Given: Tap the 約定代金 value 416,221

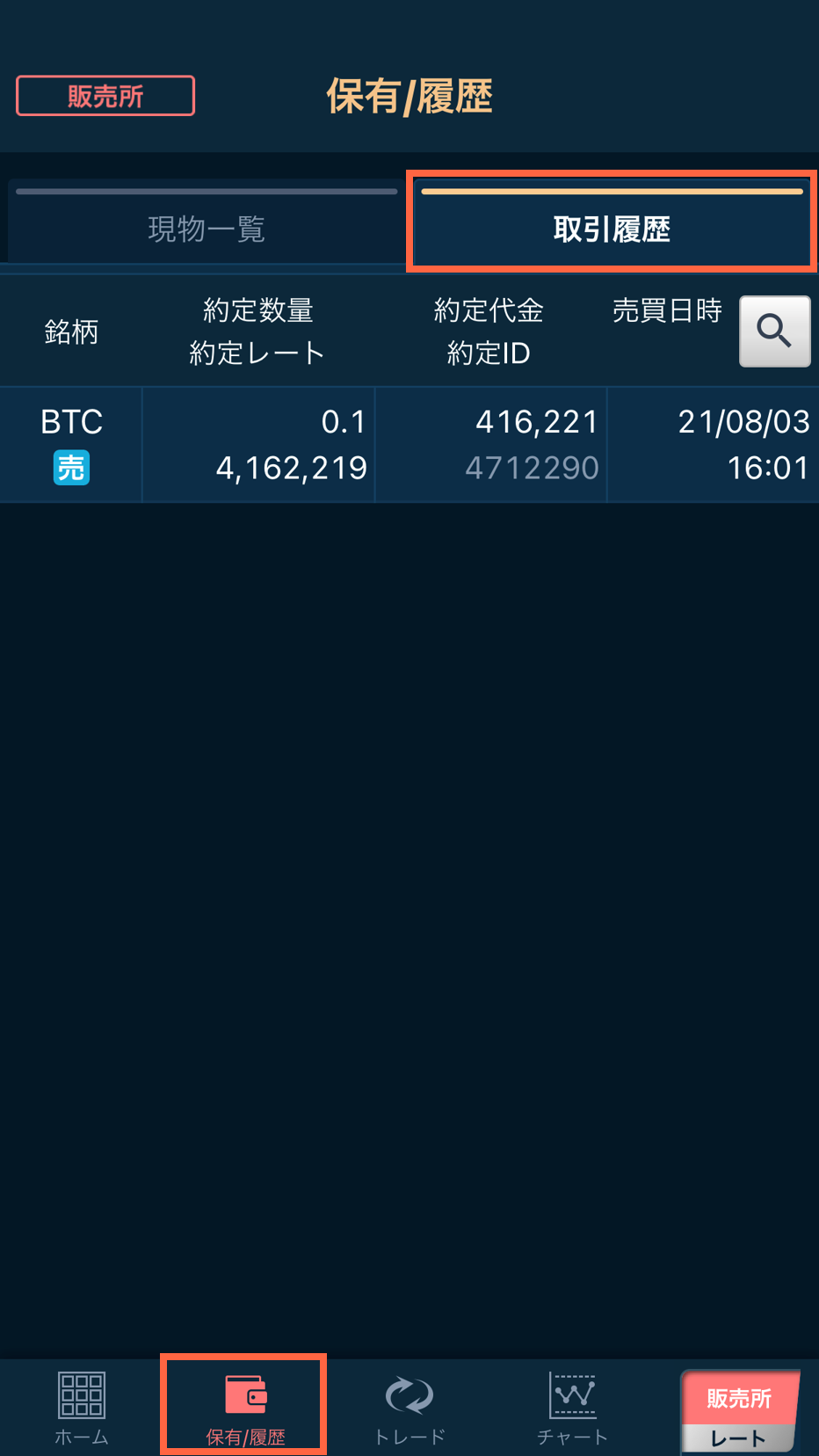Looking at the screenshot, I should [537, 421].
